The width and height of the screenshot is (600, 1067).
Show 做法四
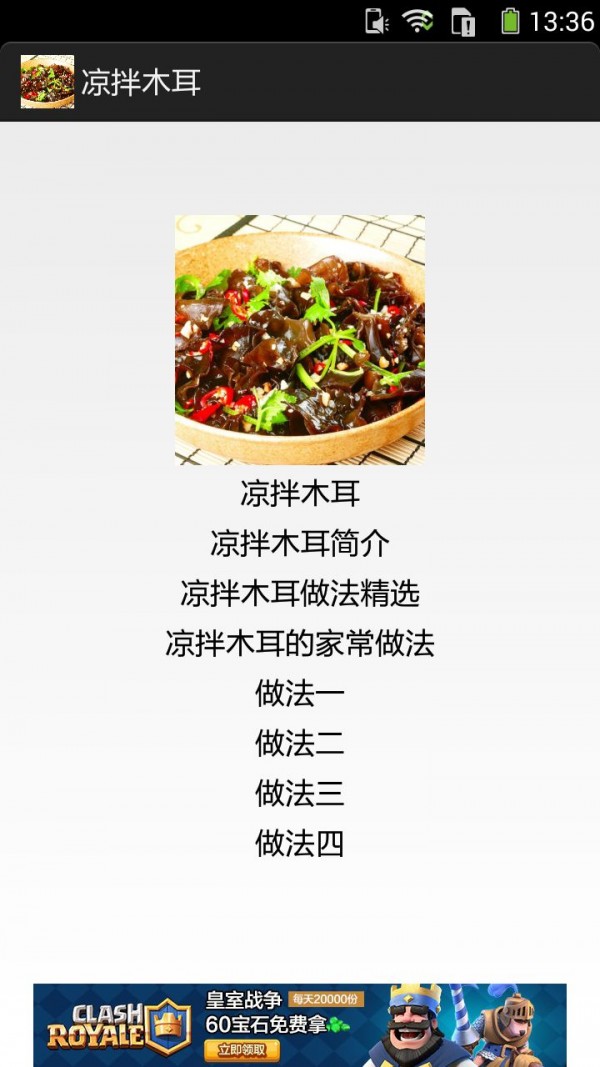tap(299, 843)
